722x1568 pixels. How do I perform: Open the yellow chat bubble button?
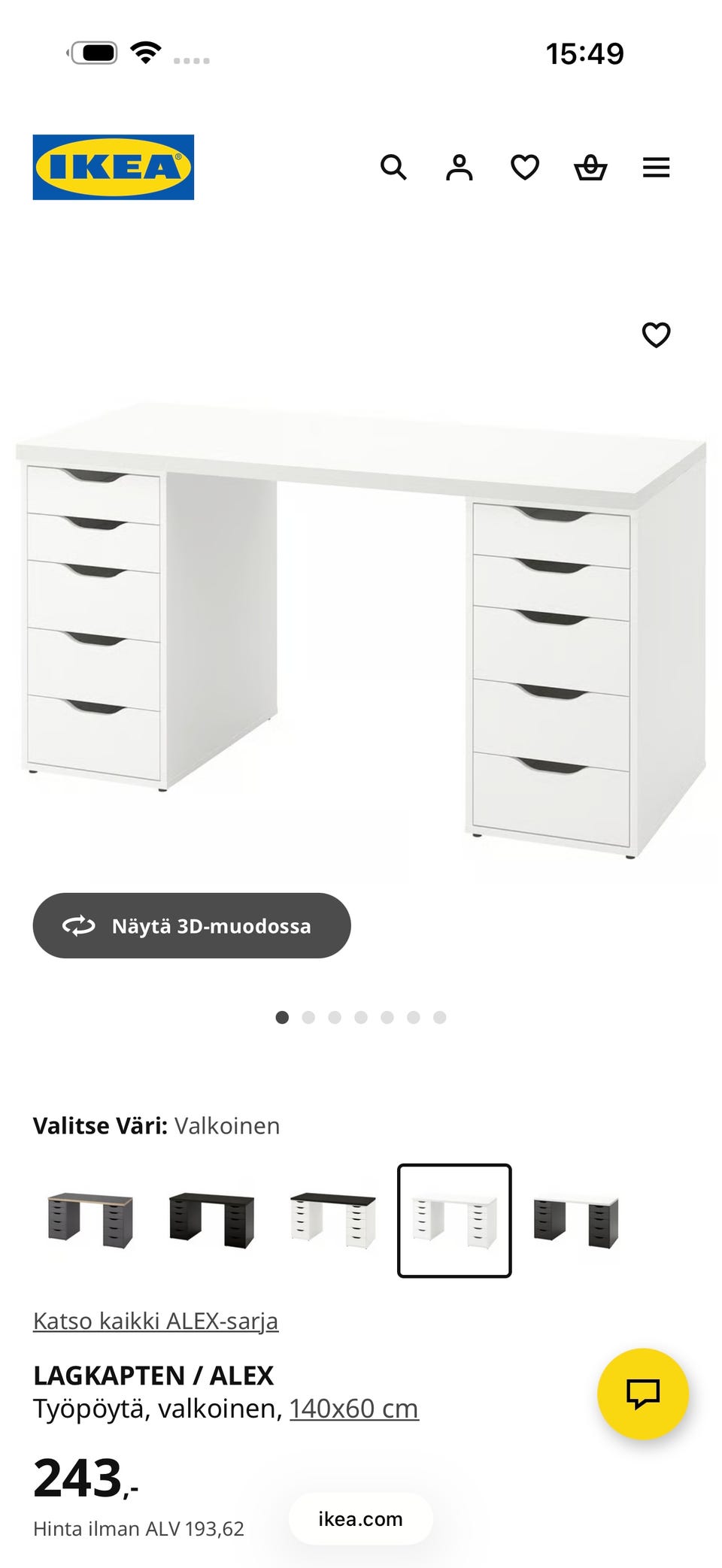coord(643,1394)
